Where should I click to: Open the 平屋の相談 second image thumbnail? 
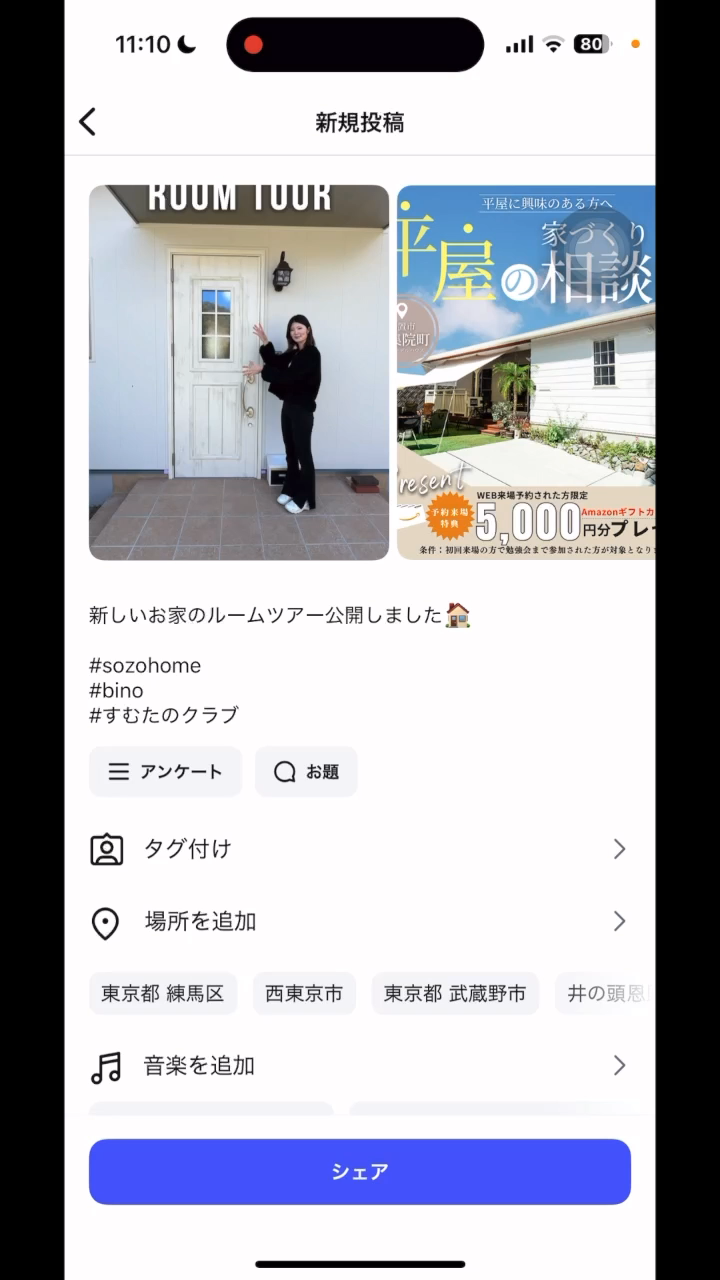[x=526, y=372]
